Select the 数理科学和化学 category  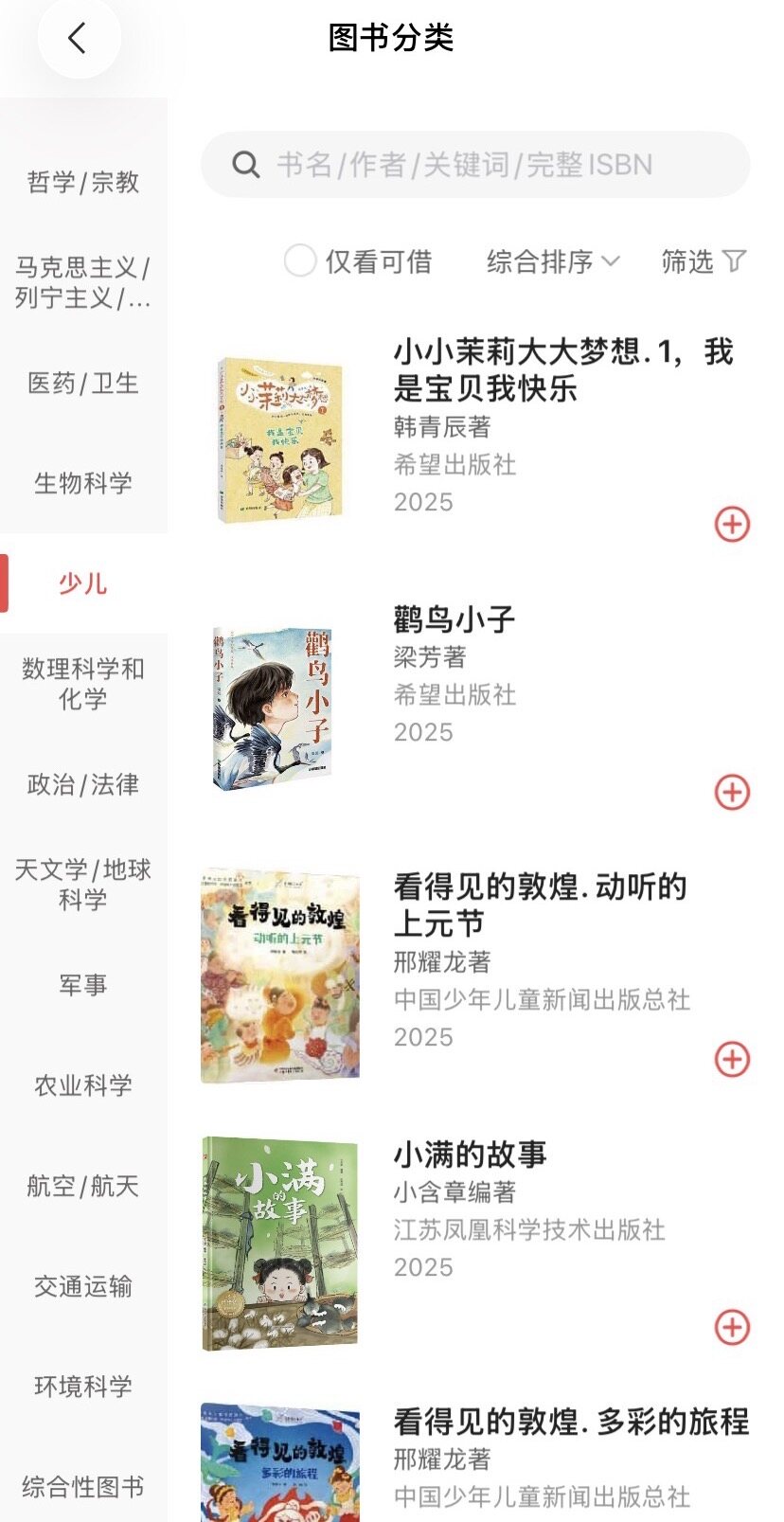(x=83, y=684)
